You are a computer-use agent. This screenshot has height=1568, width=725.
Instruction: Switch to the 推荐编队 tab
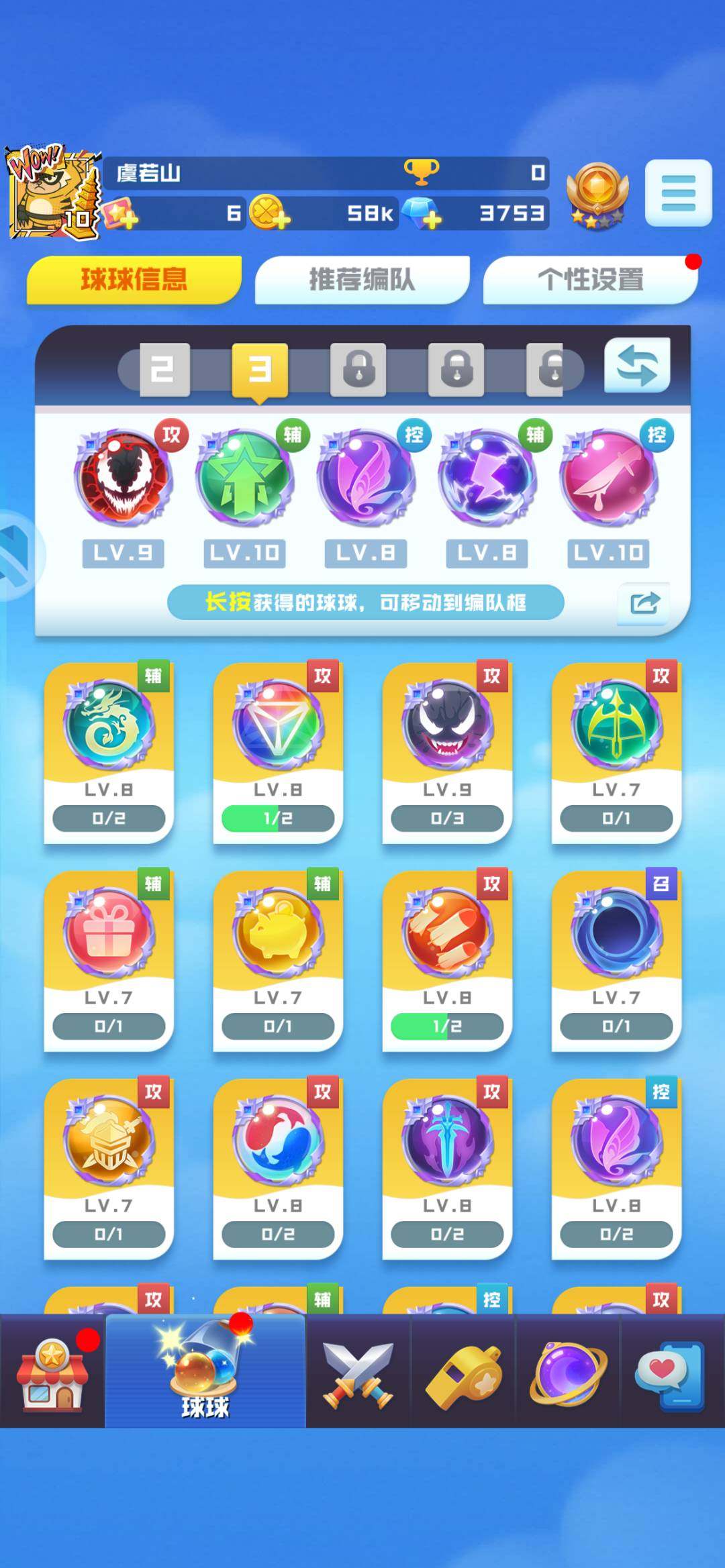pyautogui.click(x=362, y=280)
